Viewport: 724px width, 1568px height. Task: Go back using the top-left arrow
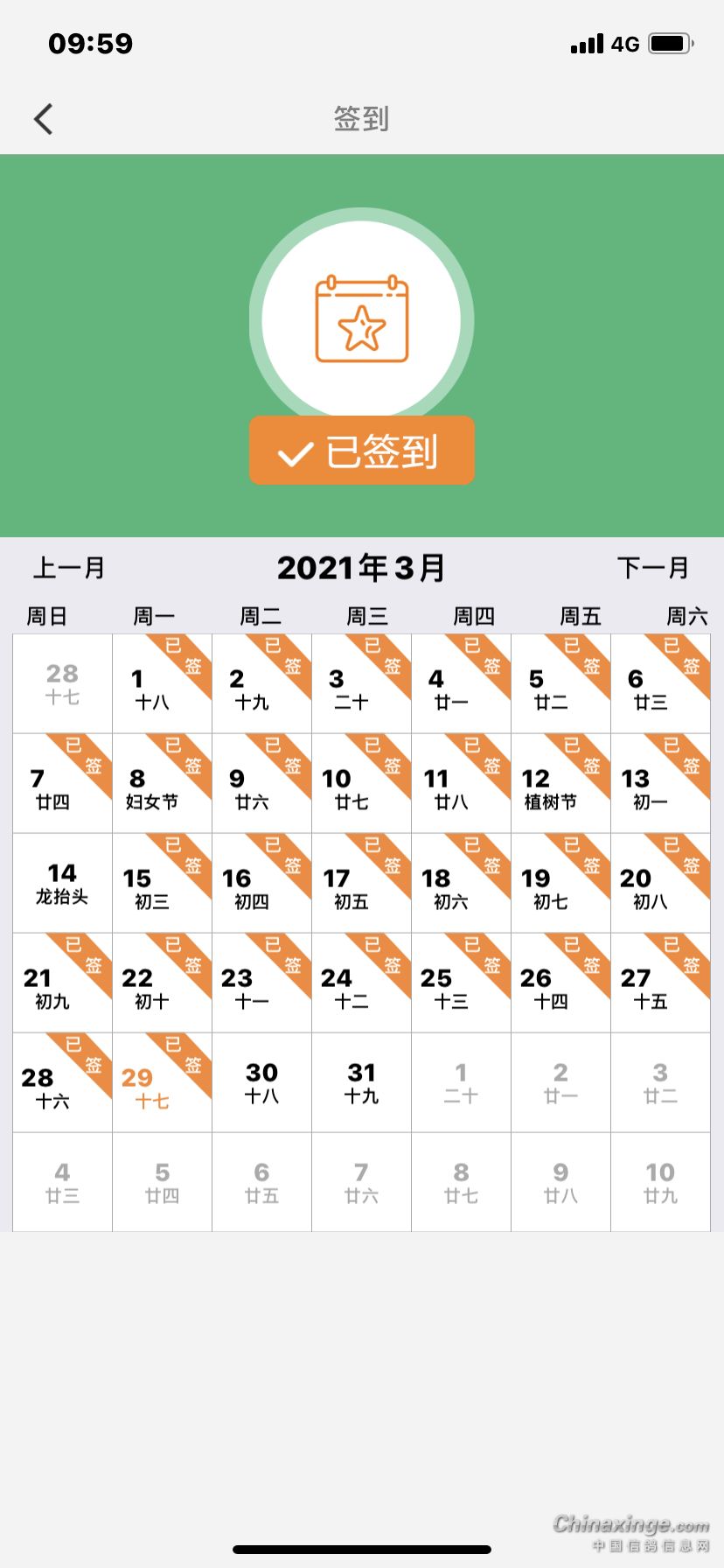pos(44,119)
